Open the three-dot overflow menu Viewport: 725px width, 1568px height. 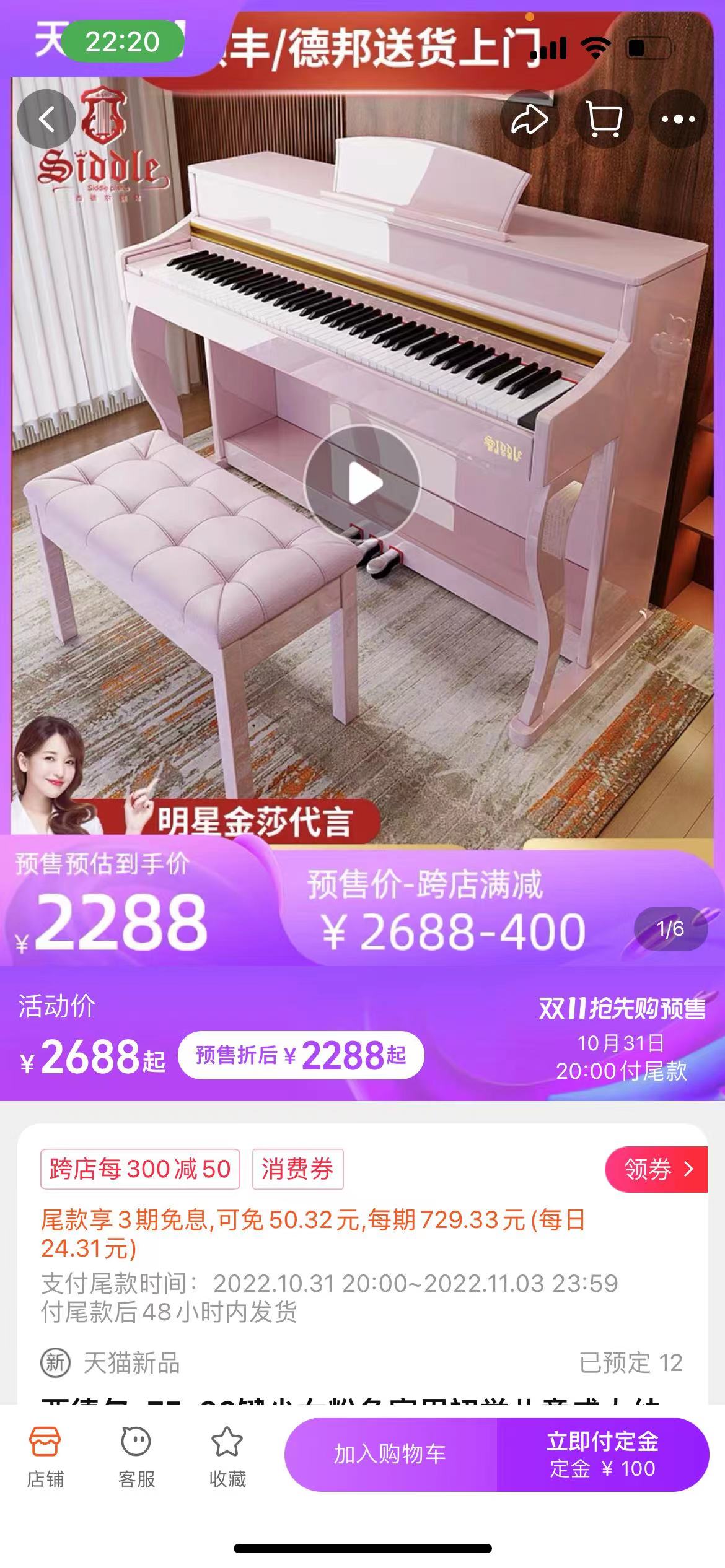[678, 119]
